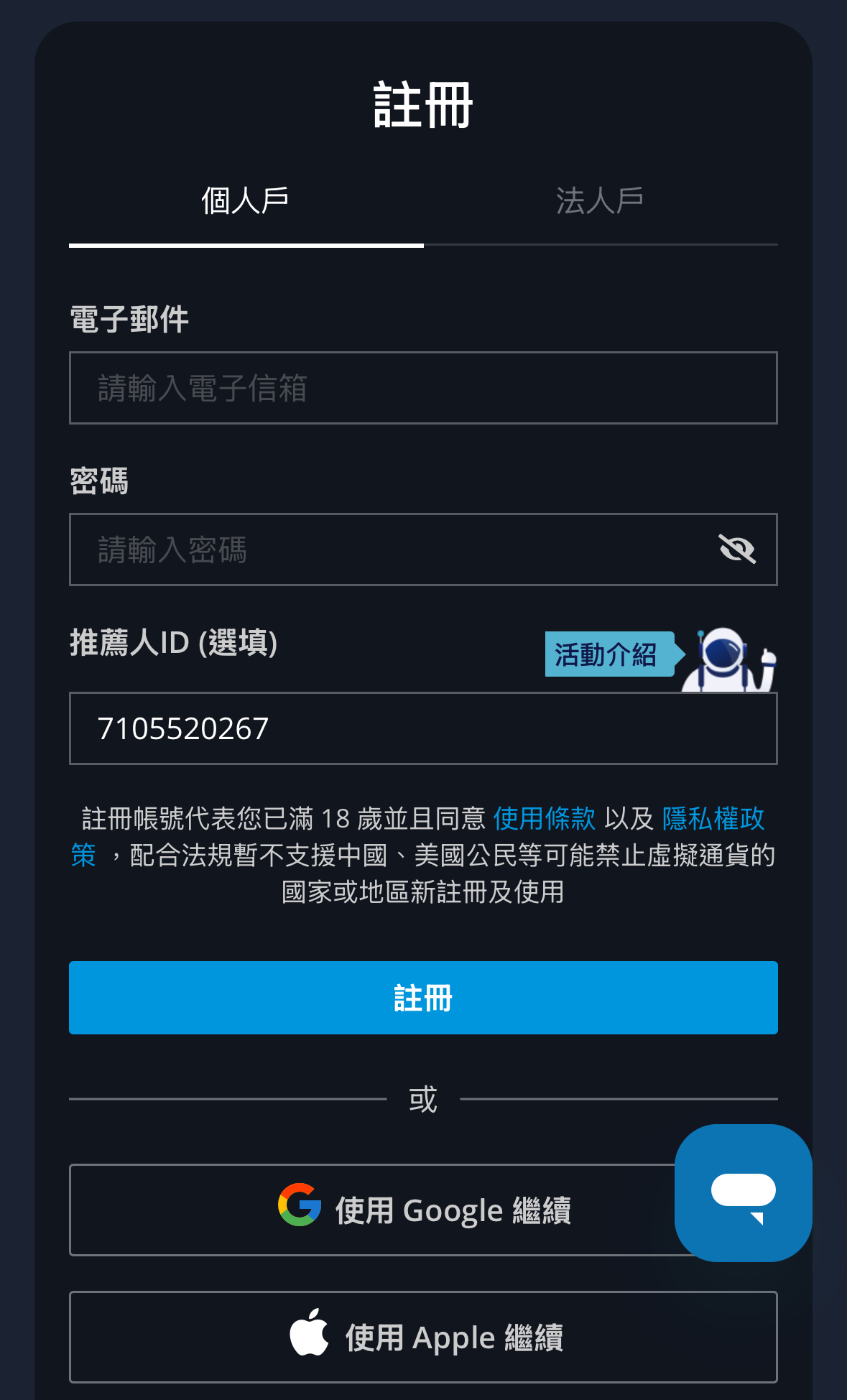The width and height of the screenshot is (847, 1400).
Task: Continue with Google
Action: (423, 1210)
